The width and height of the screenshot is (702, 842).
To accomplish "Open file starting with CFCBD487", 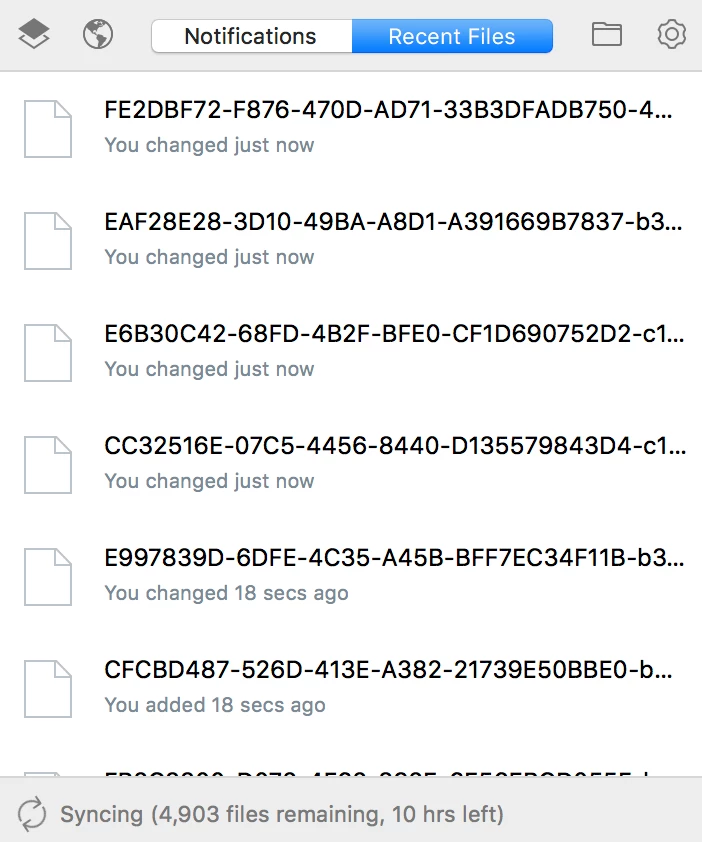I will (x=388, y=671).
